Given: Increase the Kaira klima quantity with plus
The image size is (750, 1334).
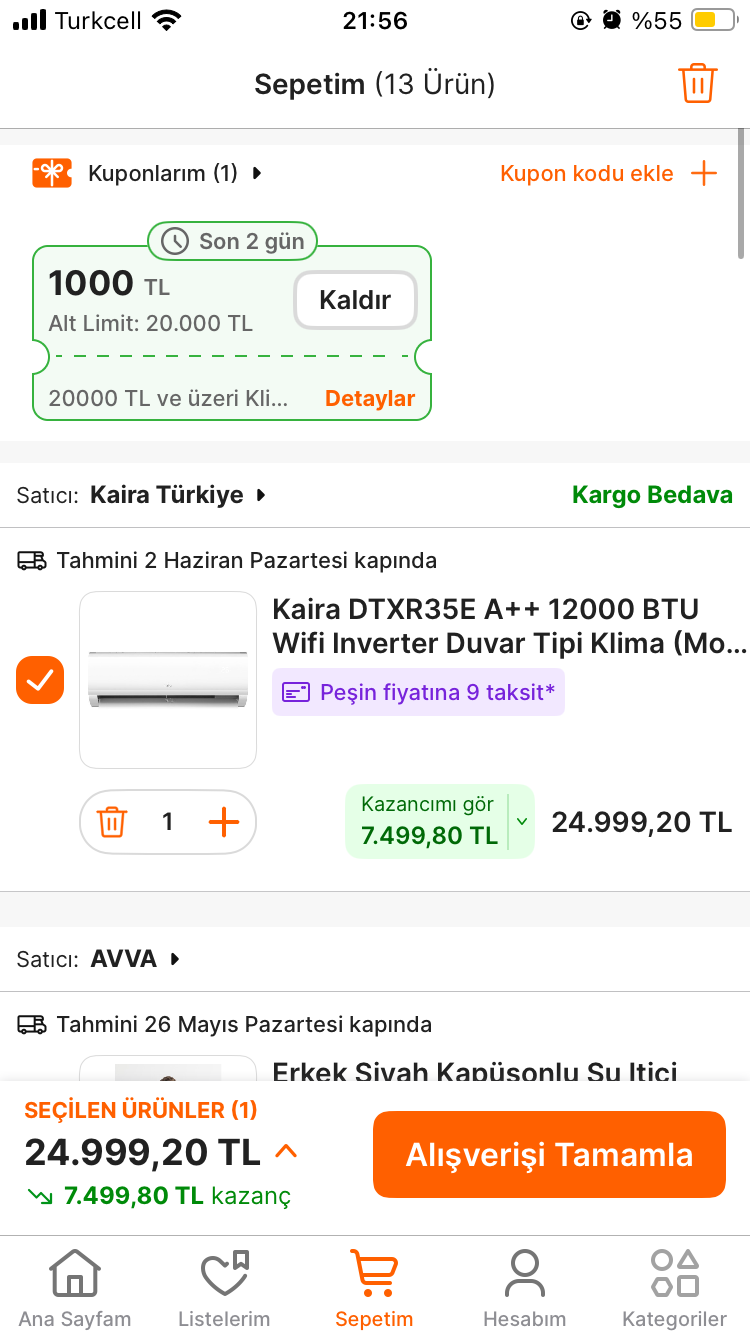Looking at the screenshot, I should coord(224,822).
